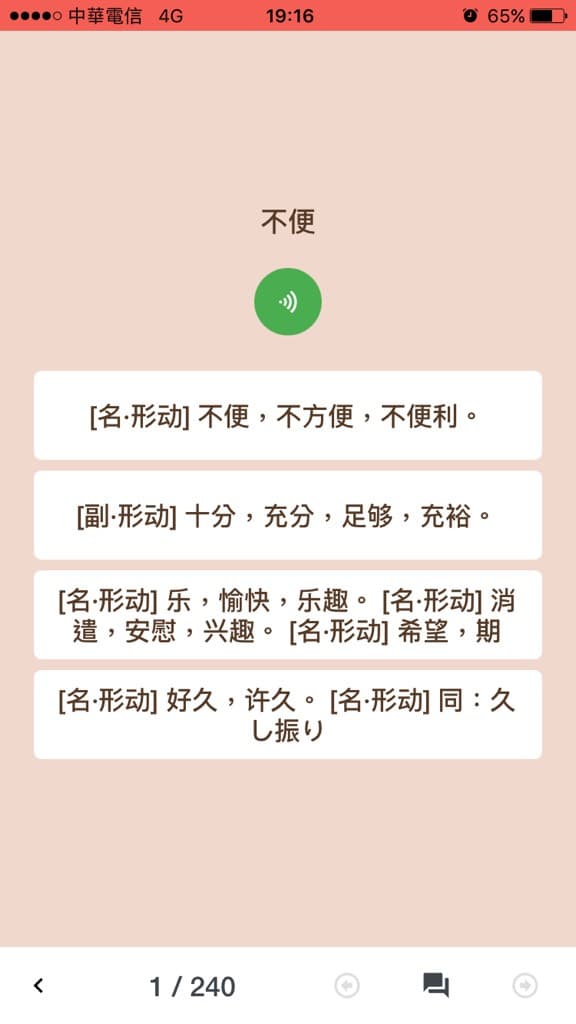Choose the answer 十分，充分，足够，充裕
Viewport: 576px width, 1024px height.
click(287, 515)
